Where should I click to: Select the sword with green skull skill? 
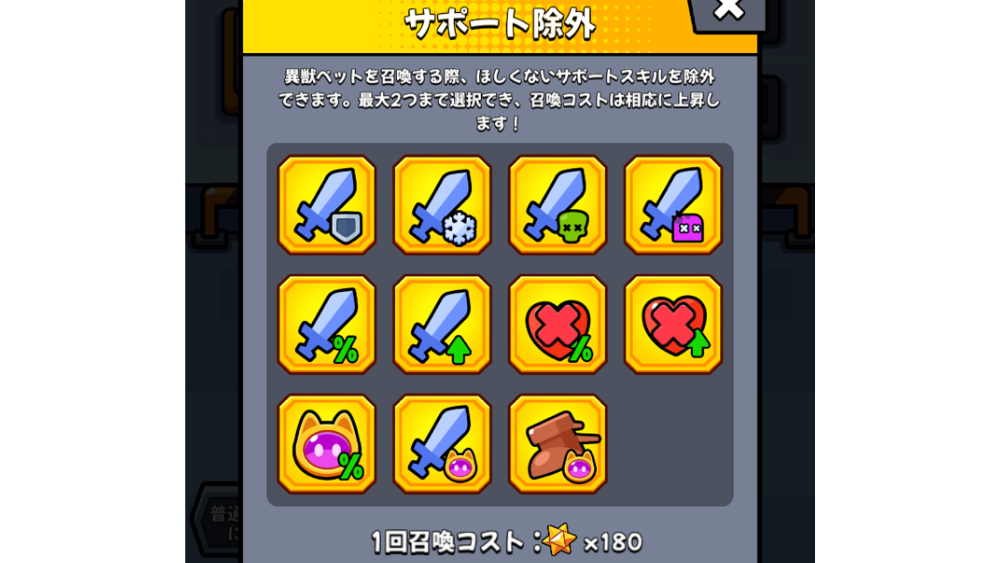pos(558,205)
